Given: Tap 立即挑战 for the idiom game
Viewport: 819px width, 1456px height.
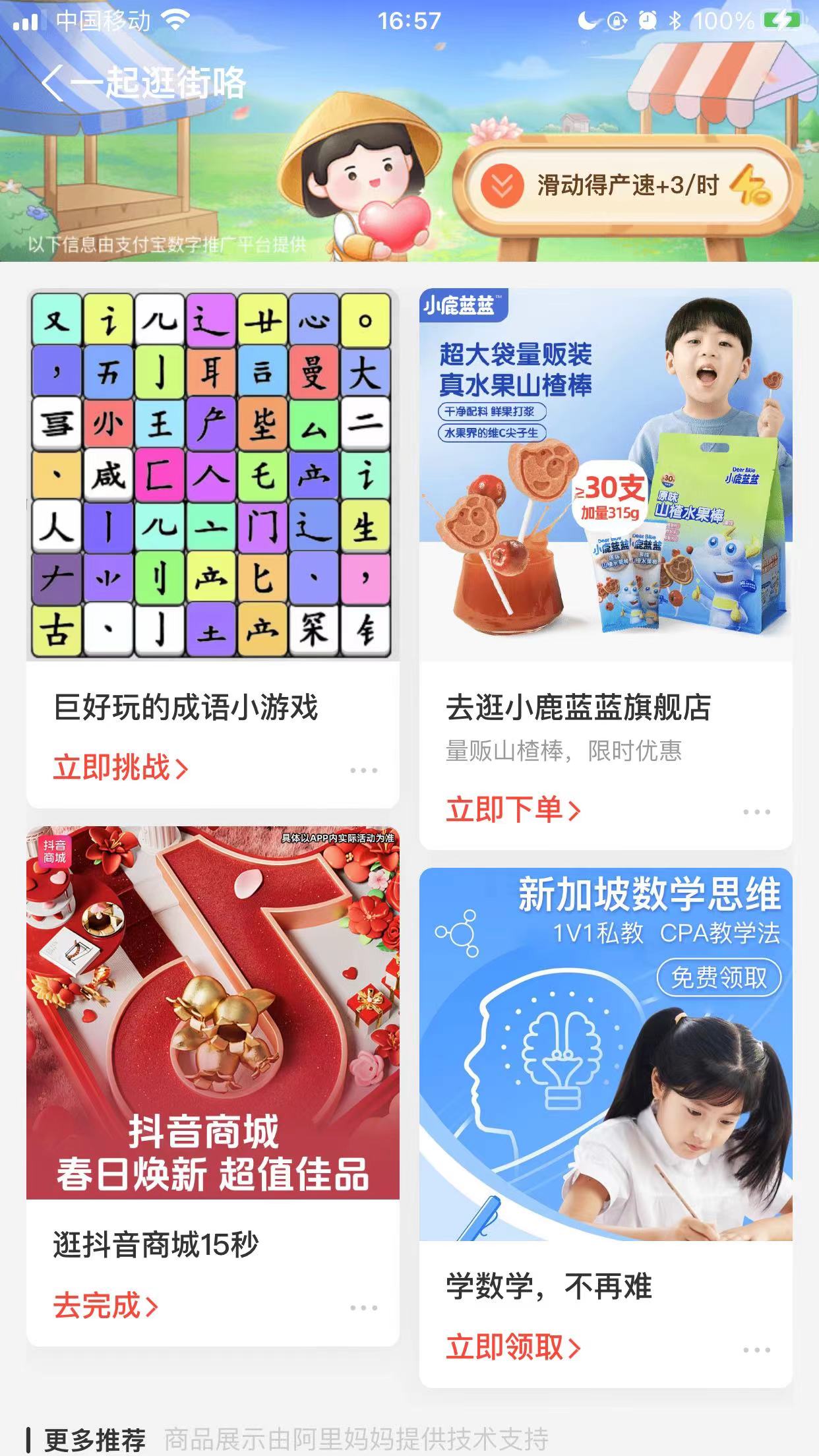Looking at the screenshot, I should pos(121,768).
